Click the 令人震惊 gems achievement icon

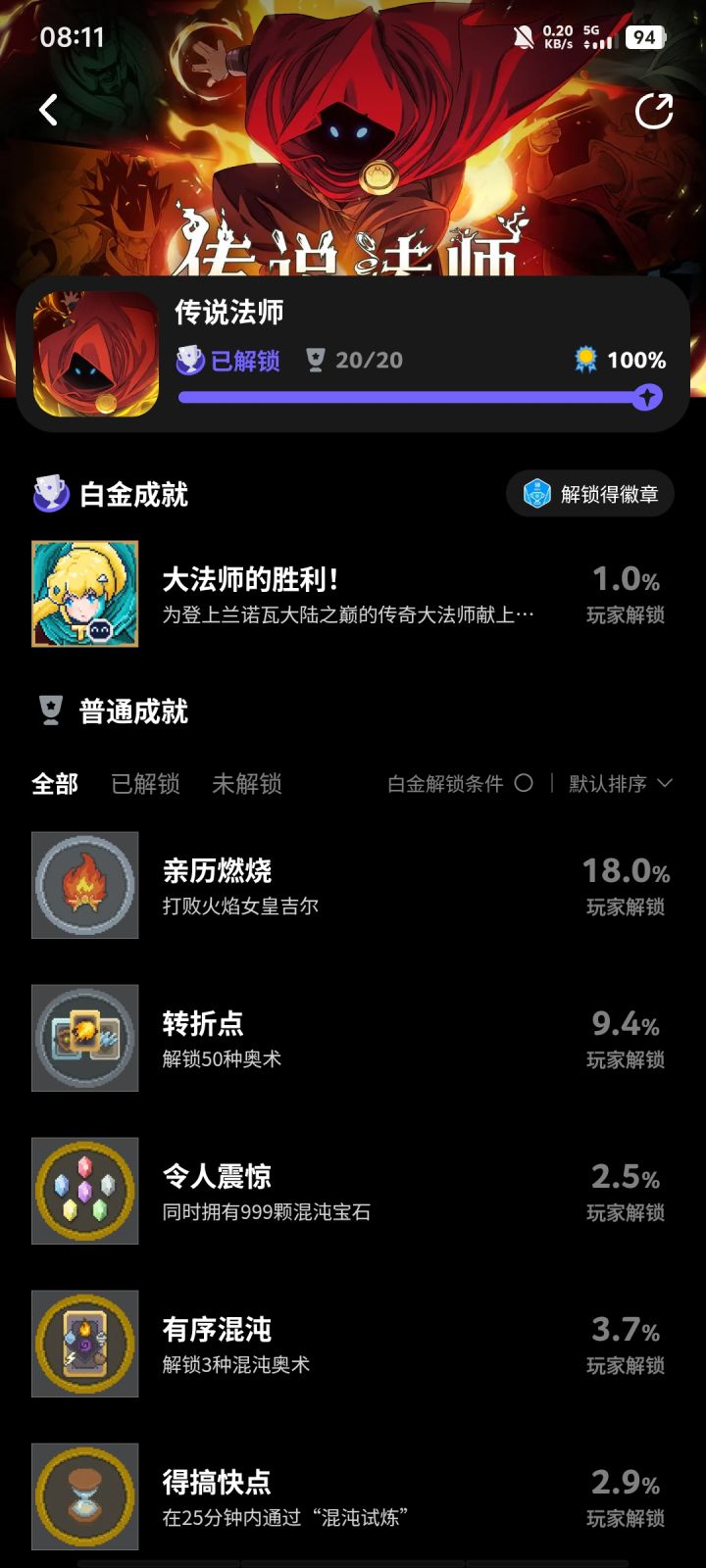84,1191
